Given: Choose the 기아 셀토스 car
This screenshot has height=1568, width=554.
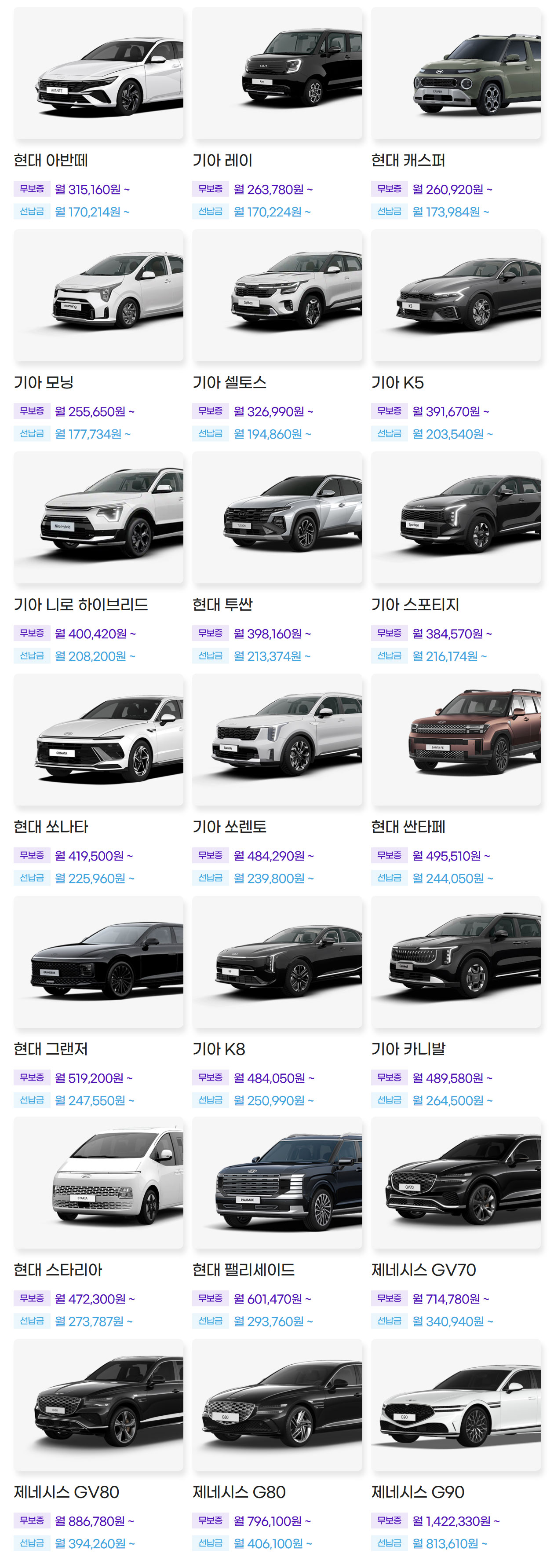Looking at the screenshot, I should [277, 295].
